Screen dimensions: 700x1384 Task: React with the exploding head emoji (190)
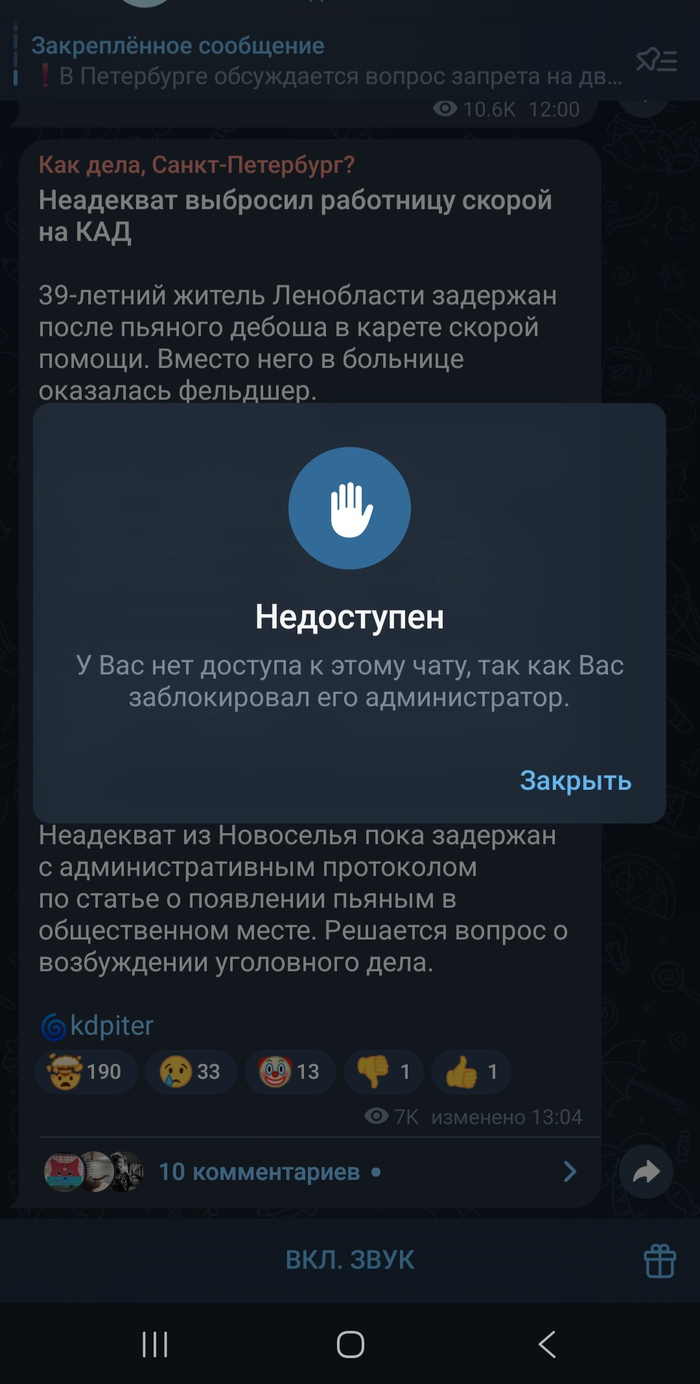click(85, 1072)
